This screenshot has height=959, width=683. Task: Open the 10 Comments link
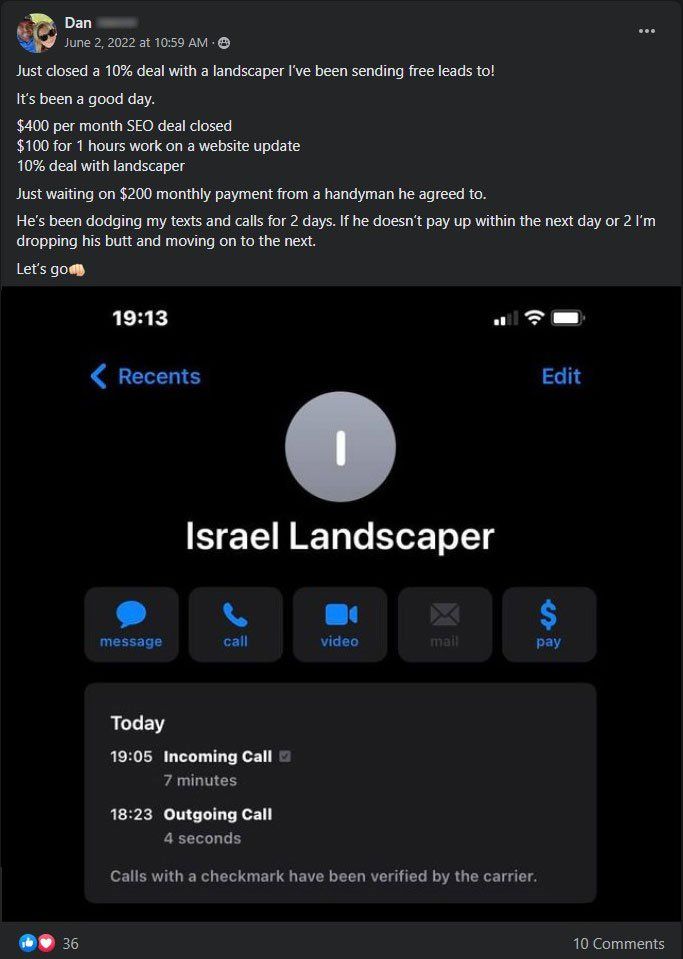(x=618, y=943)
